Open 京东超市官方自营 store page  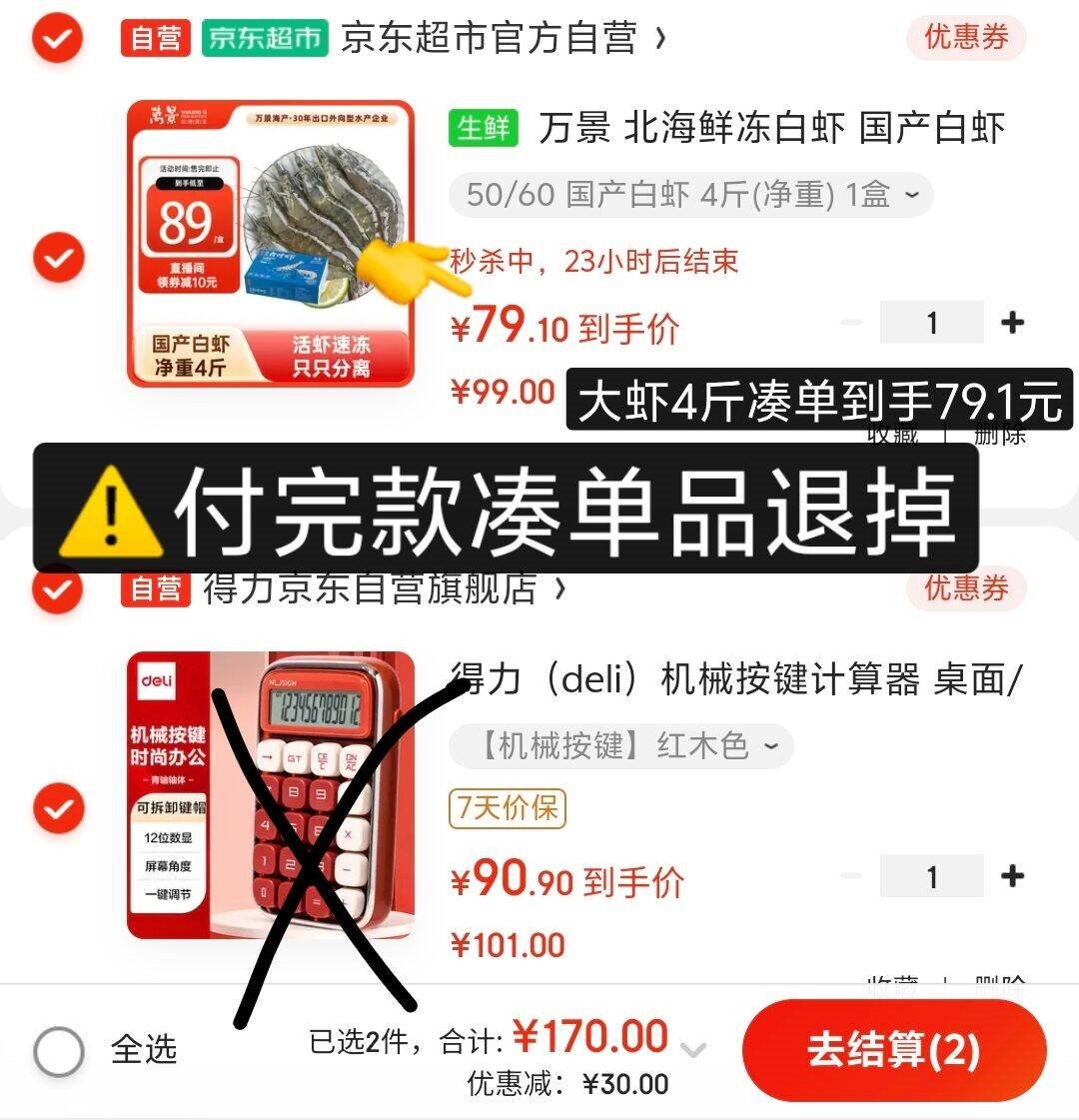pos(490,39)
